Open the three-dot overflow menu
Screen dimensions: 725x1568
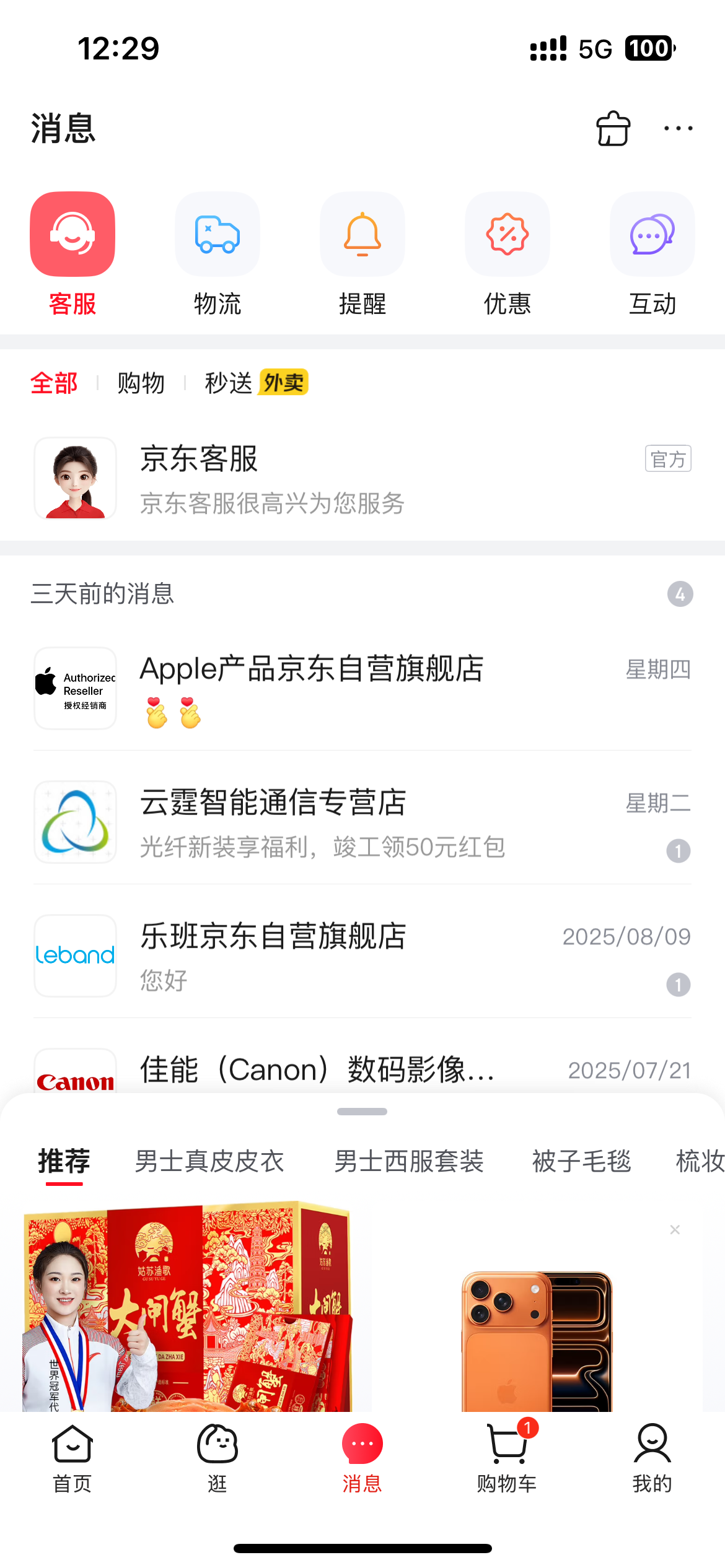tap(678, 128)
